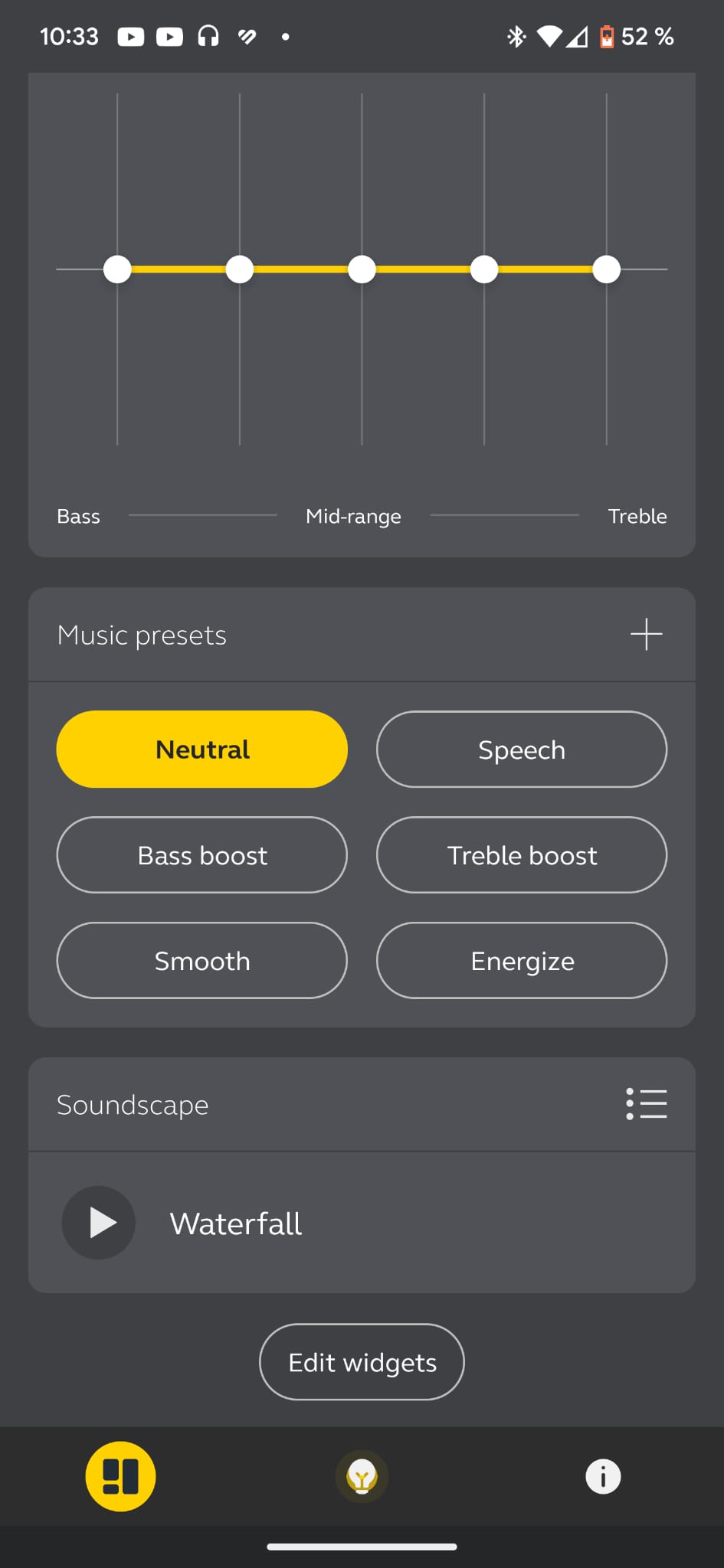Select the Neutral music preset
Image resolution: width=724 pixels, height=1568 pixels.
[202, 750]
